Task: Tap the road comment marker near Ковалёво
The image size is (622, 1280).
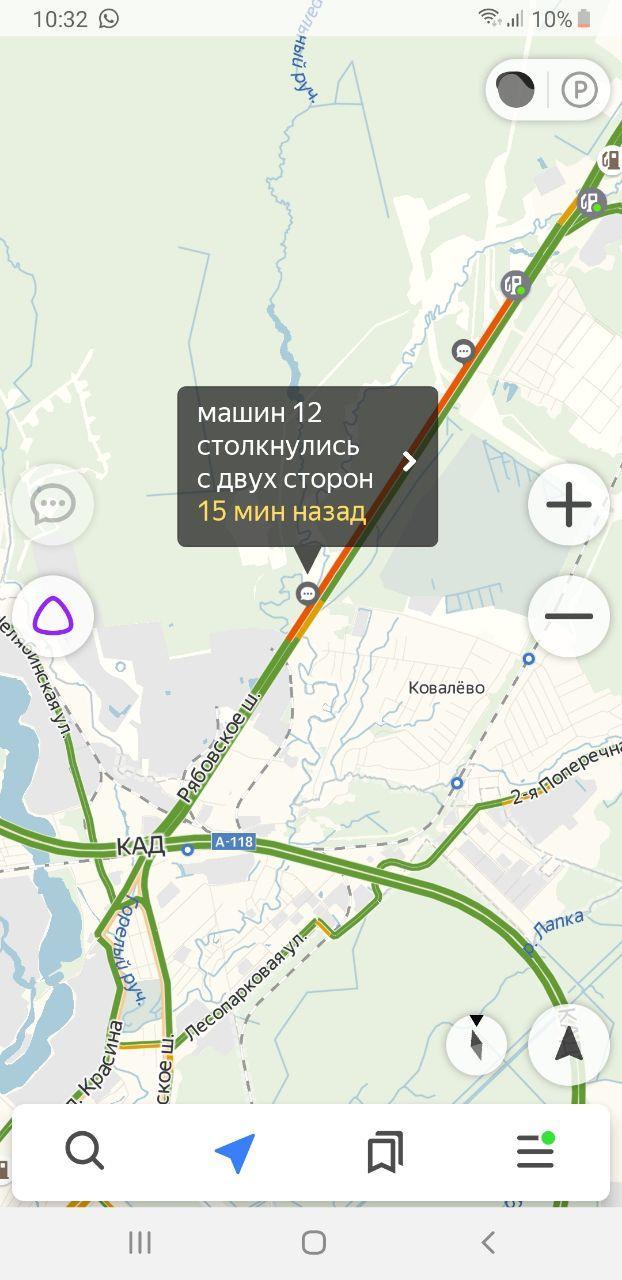Action: pyautogui.click(x=308, y=594)
